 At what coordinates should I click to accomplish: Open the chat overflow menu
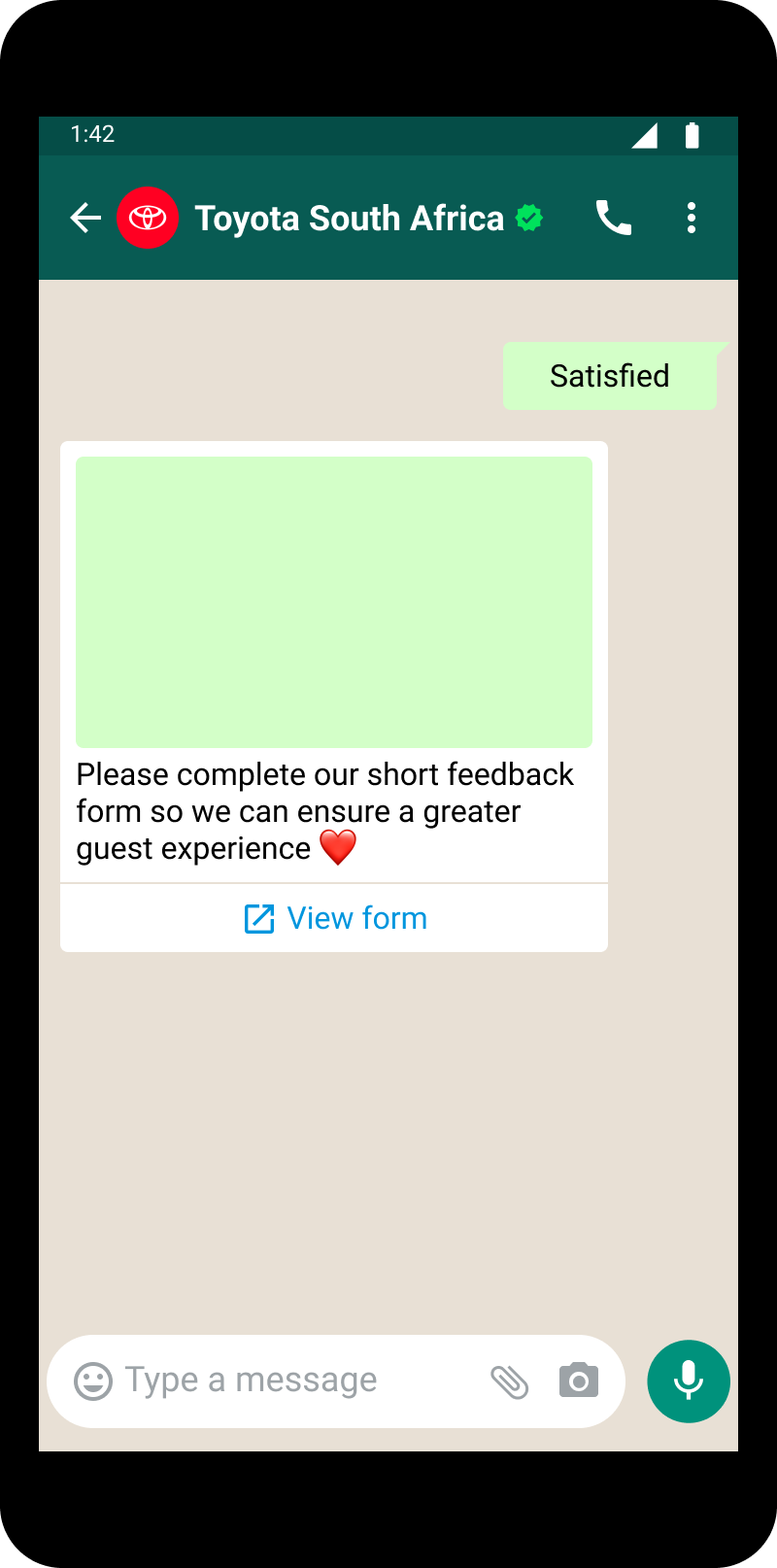point(692,218)
